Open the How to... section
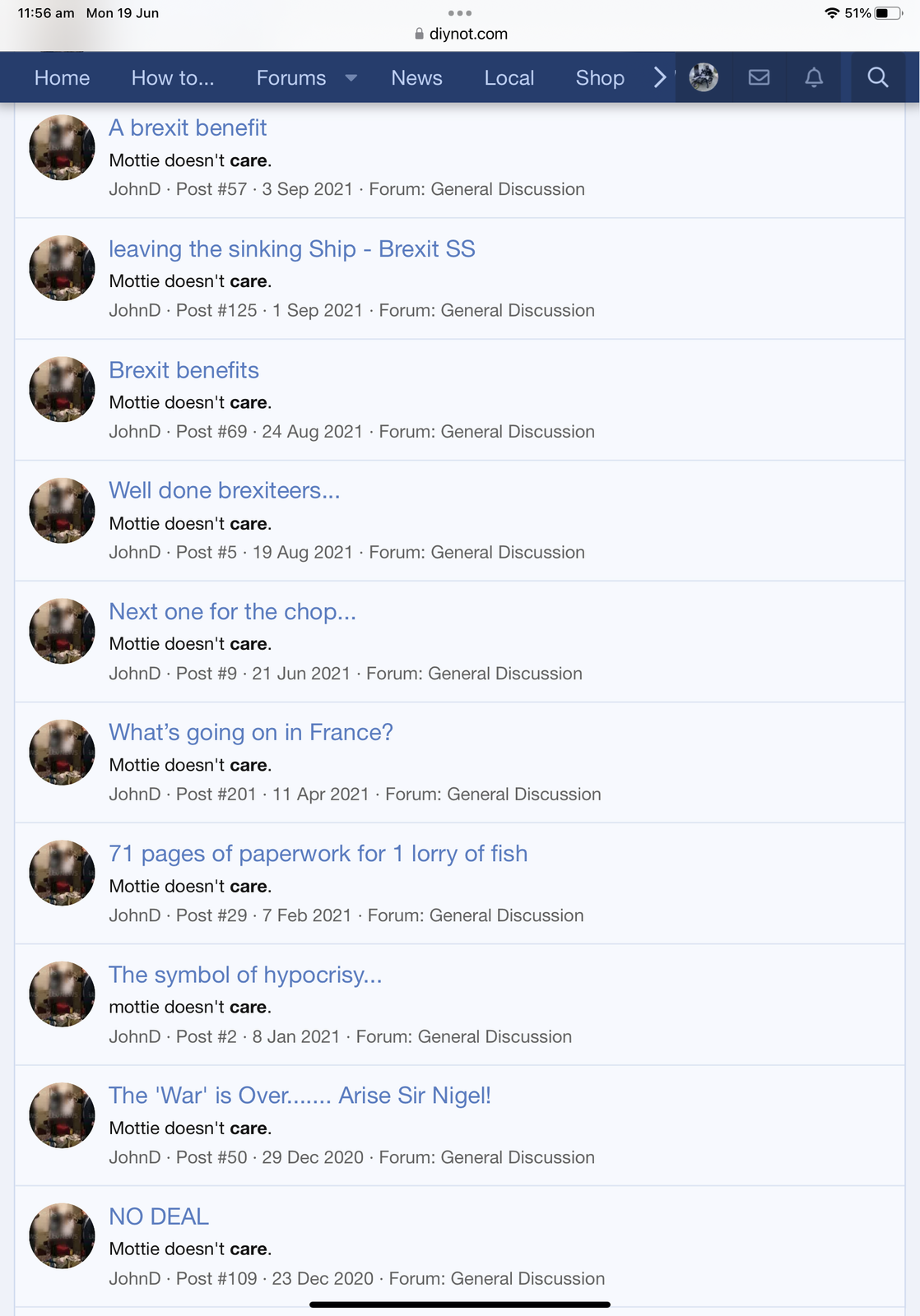Screen dimensions: 920x1316 point(172,78)
